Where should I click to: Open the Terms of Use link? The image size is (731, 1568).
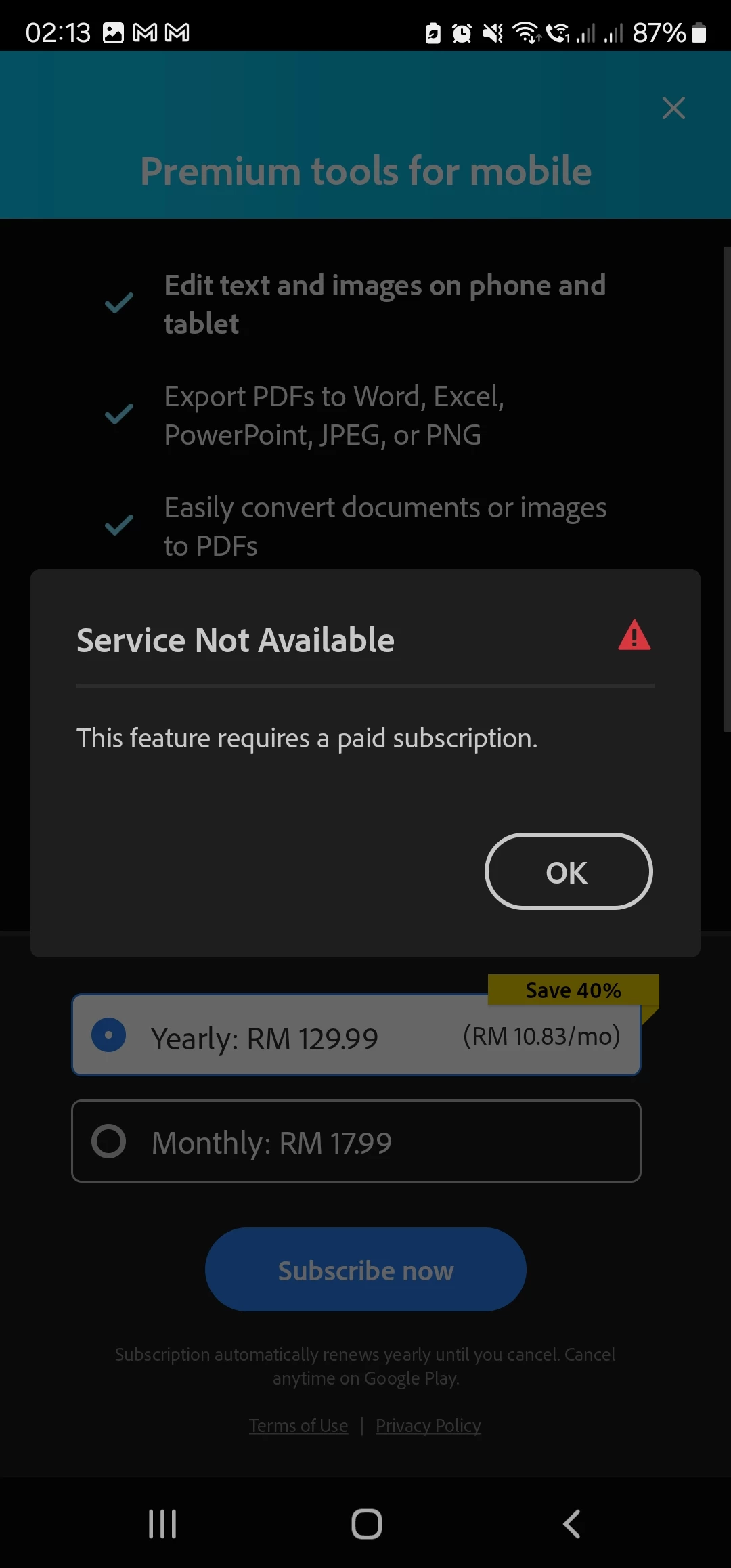298,1425
